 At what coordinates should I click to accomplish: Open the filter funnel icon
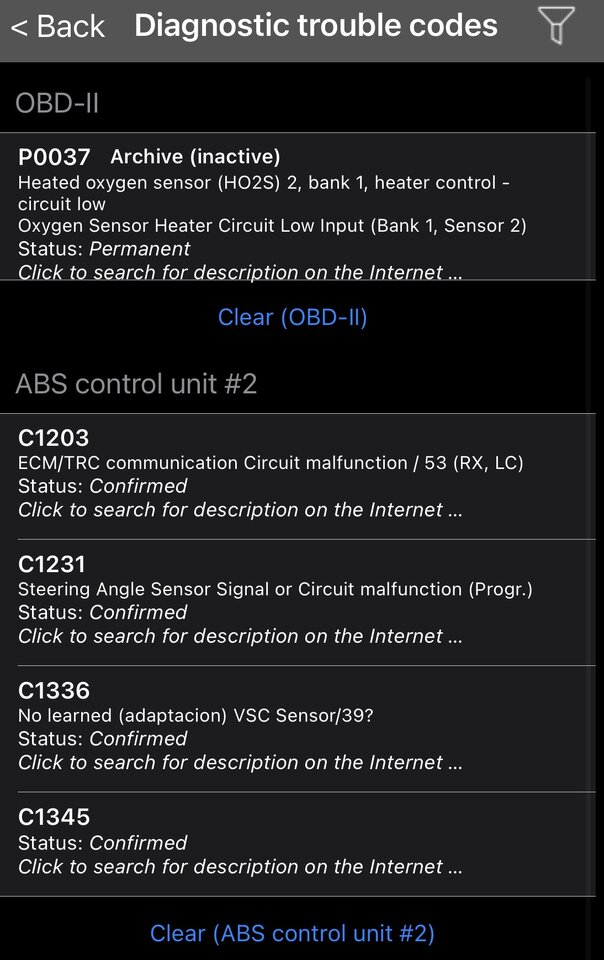[x=556, y=26]
